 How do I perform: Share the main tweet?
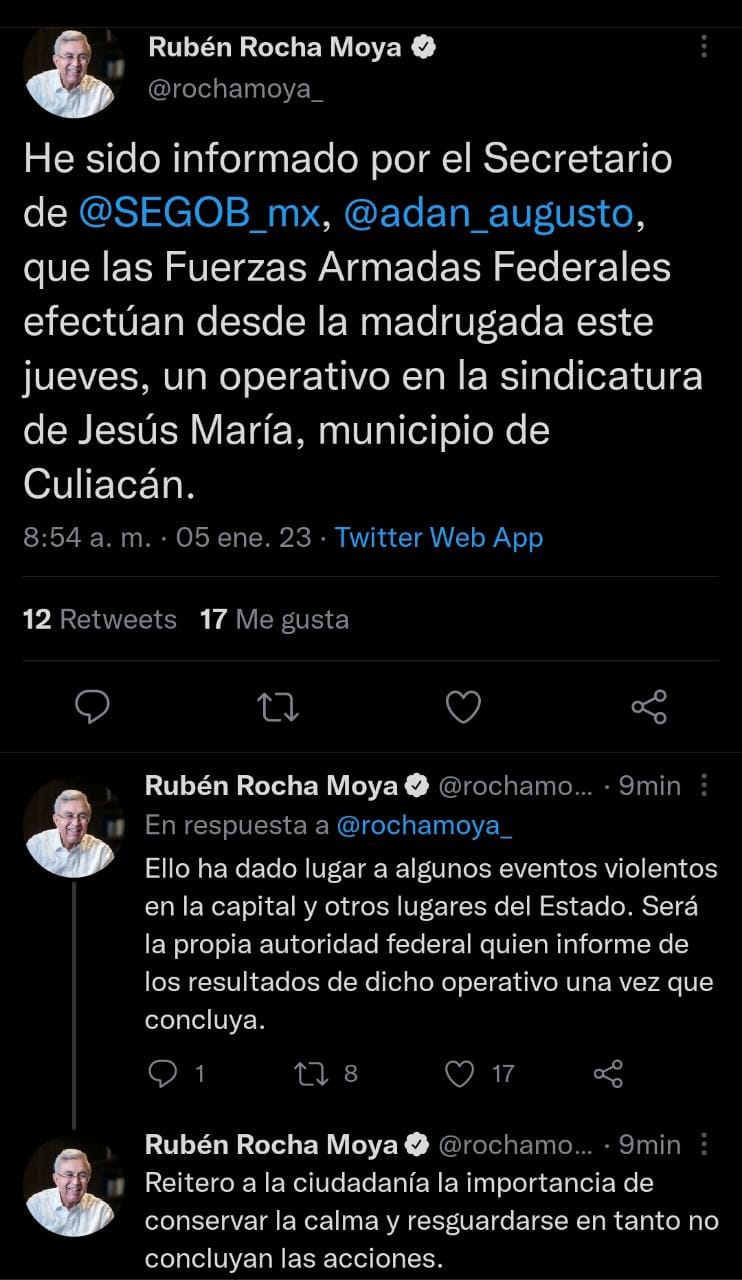(x=649, y=707)
